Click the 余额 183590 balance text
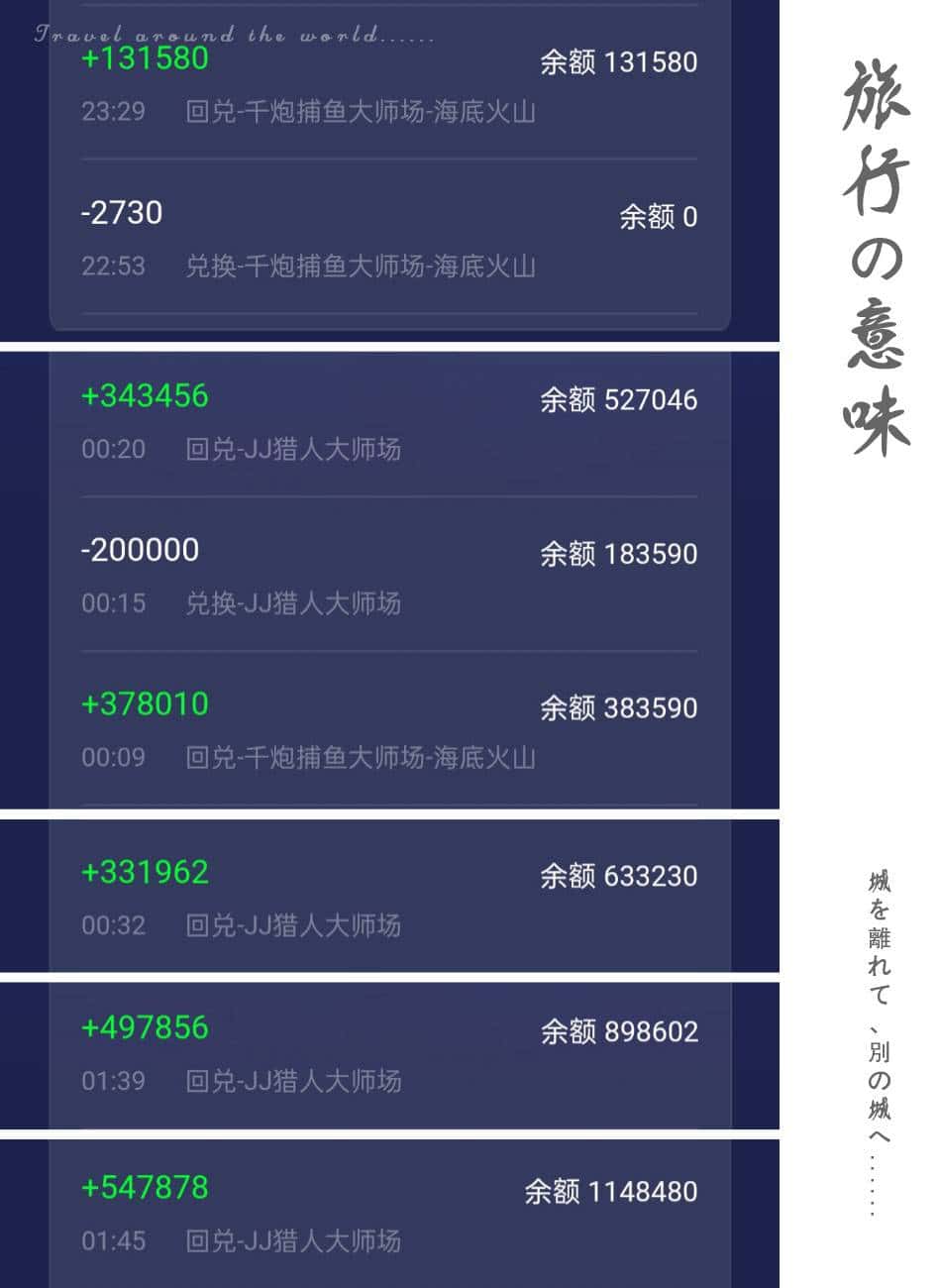The image size is (939, 1288). coord(618,553)
